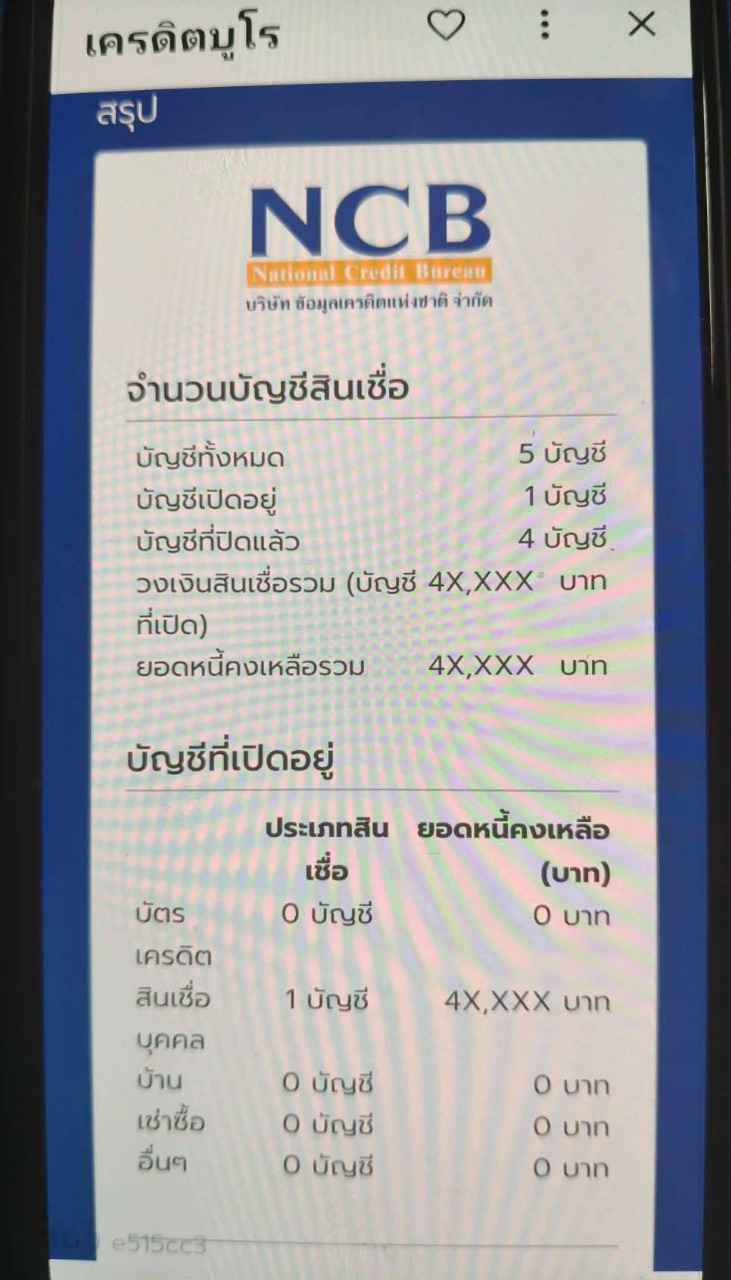Close the เครดิตบูโร page
Viewport: 731px width, 1280px height.
pos(641,25)
